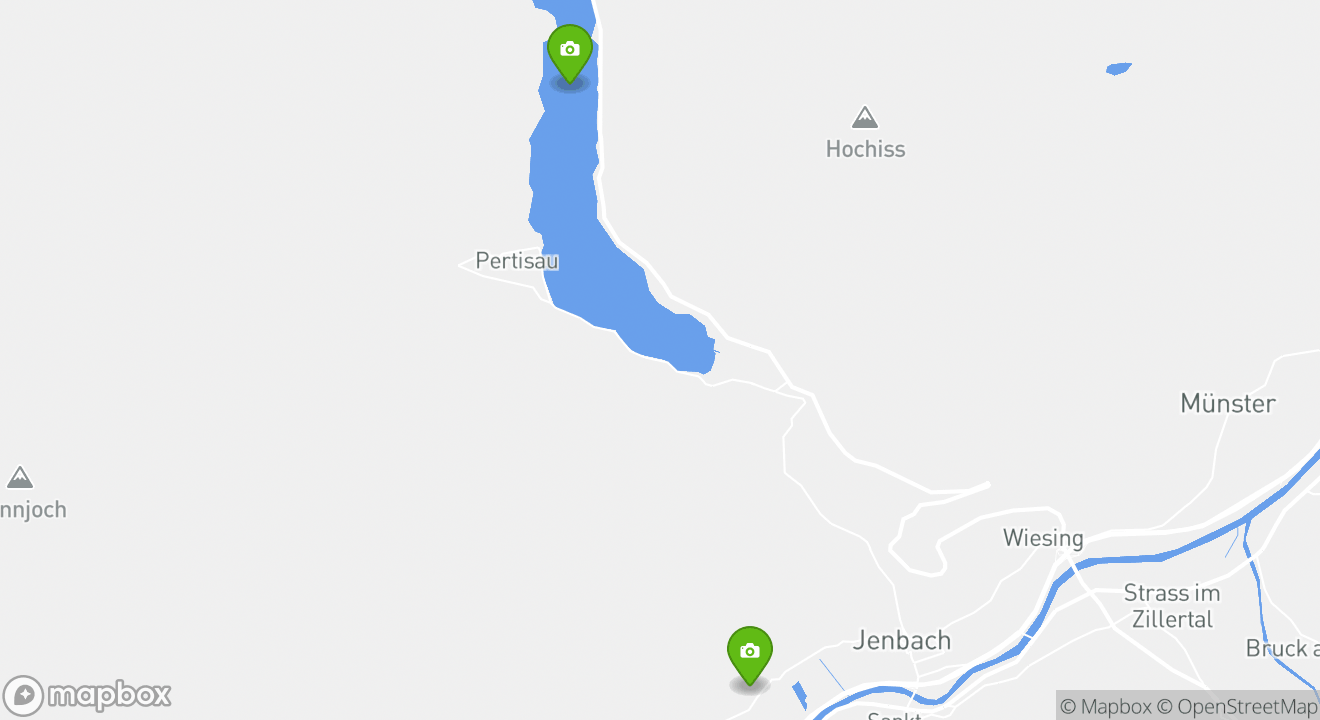
Task: Open the photo marker on the lake
Action: coord(570,51)
